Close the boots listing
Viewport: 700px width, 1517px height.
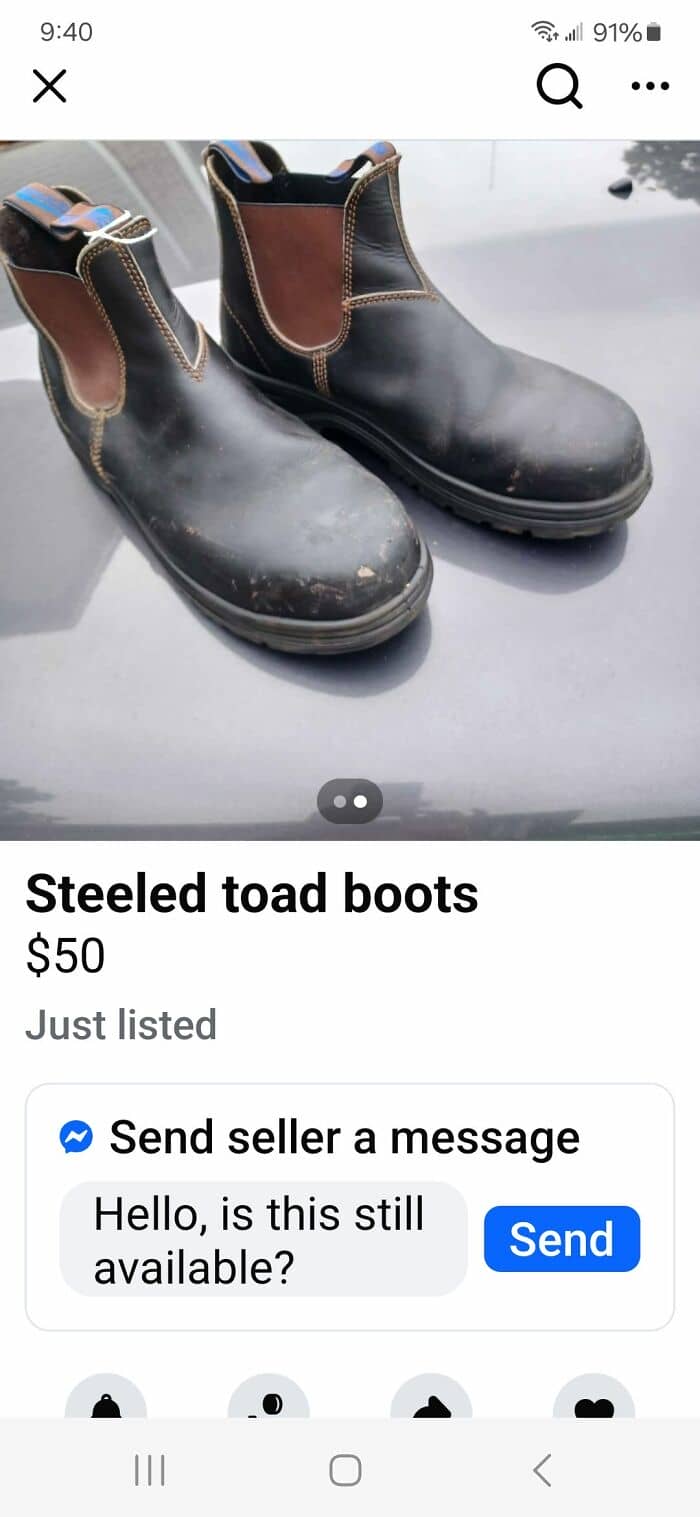point(49,88)
